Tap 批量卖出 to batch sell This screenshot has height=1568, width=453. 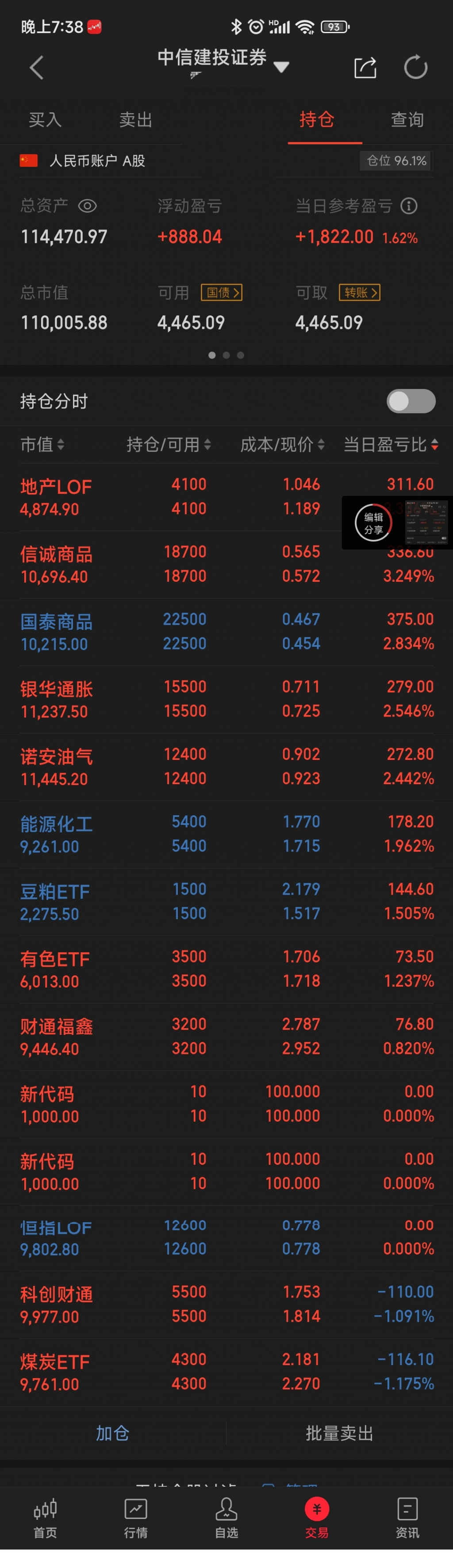click(x=339, y=1433)
